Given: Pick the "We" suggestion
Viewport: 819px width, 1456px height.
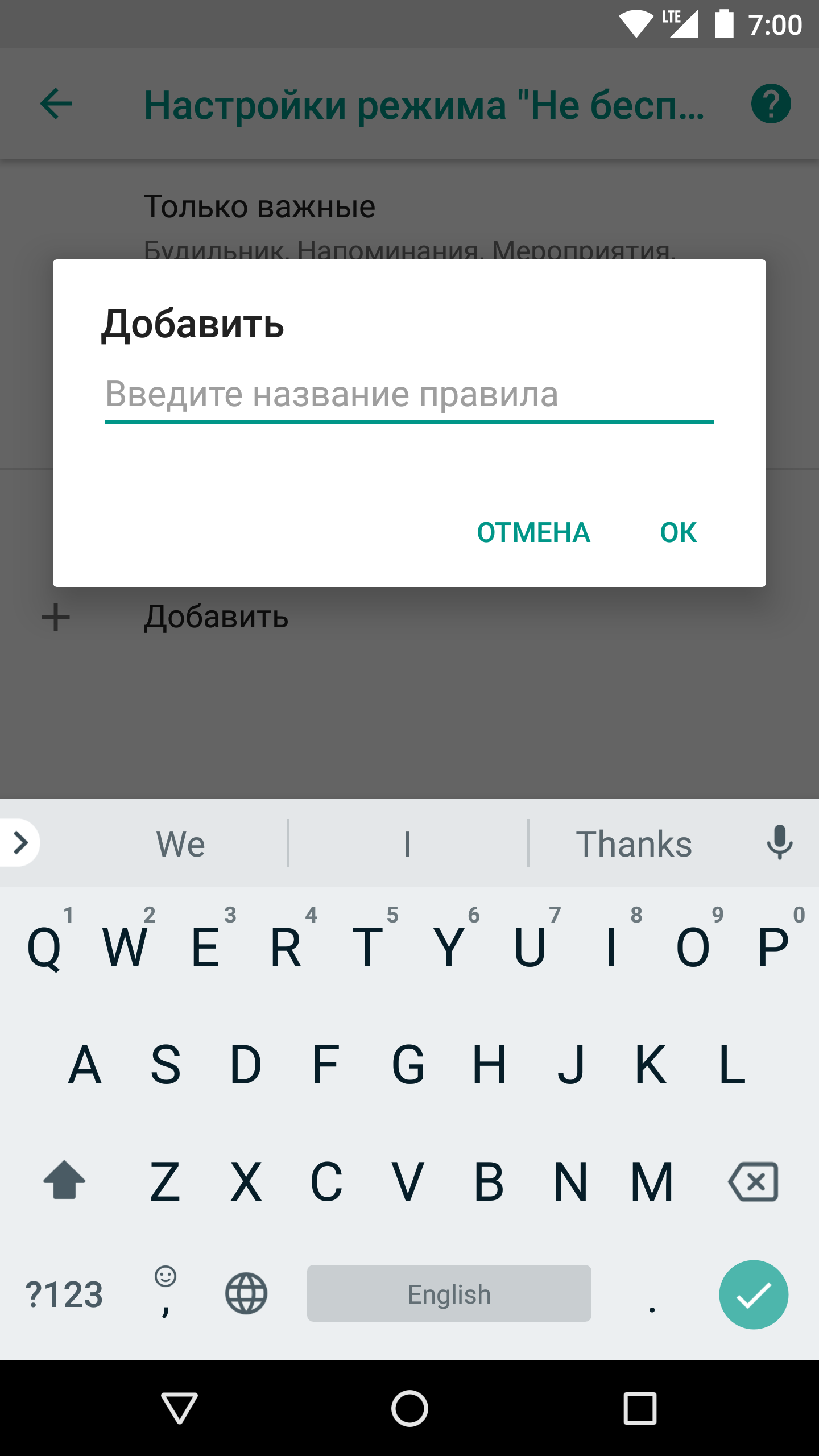Looking at the screenshot, I should tap(180, 843).
